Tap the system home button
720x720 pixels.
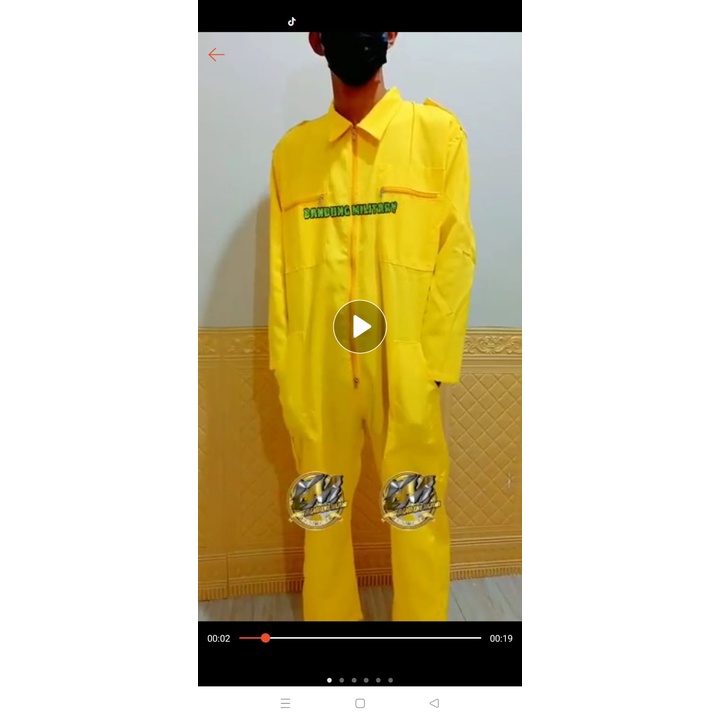[360, 703]
